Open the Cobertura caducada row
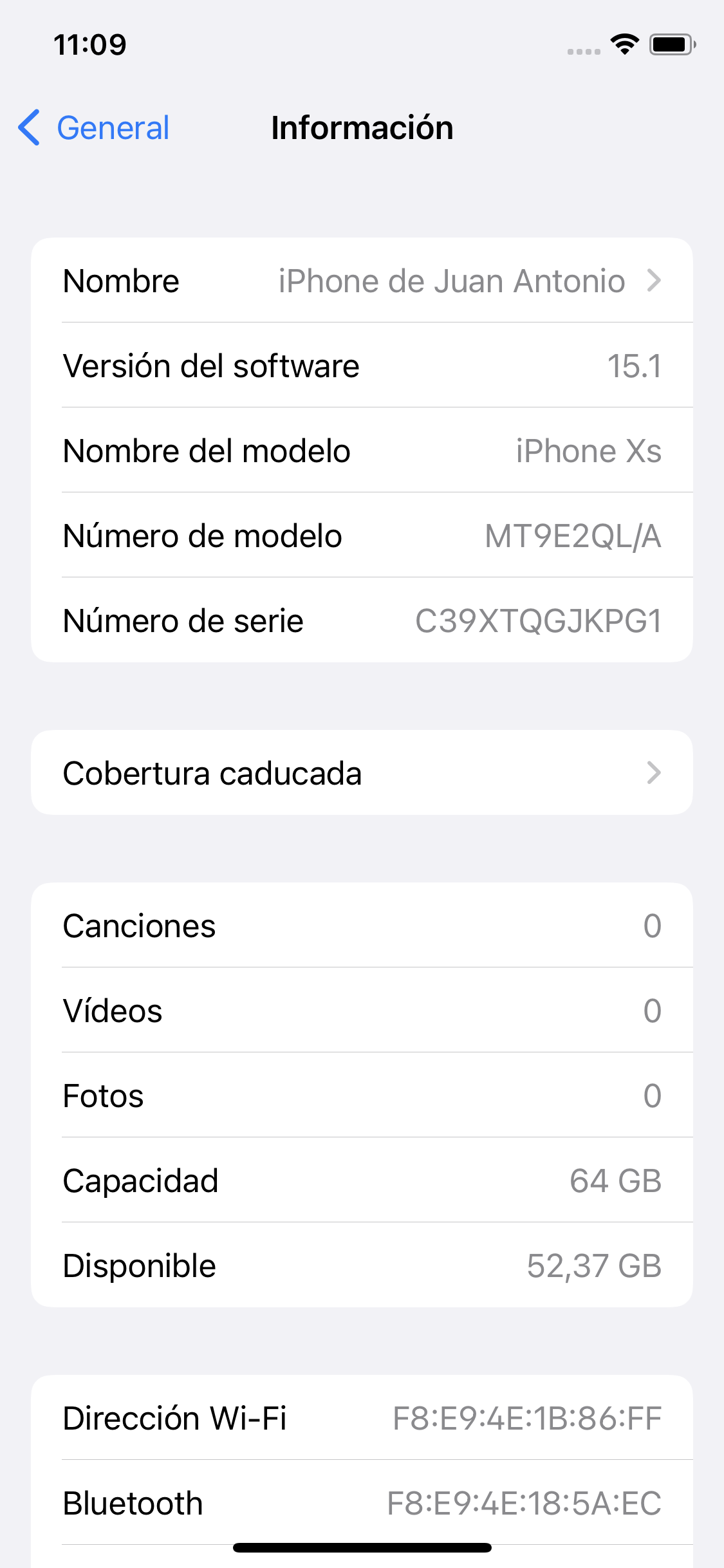Viewport: 724px width, 1568px height. (x=362, y=772)
